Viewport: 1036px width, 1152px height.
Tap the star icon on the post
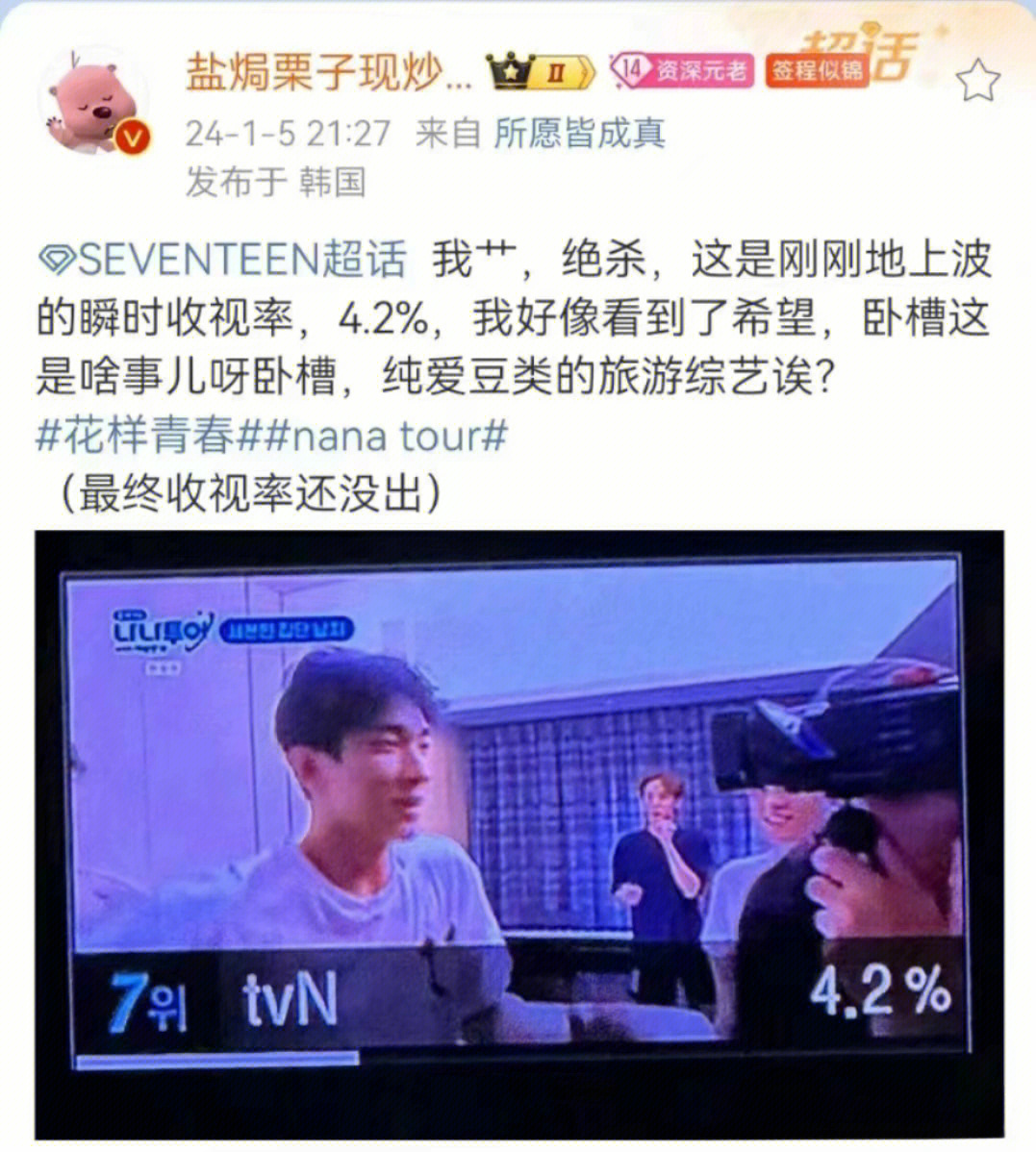[978, 80]
